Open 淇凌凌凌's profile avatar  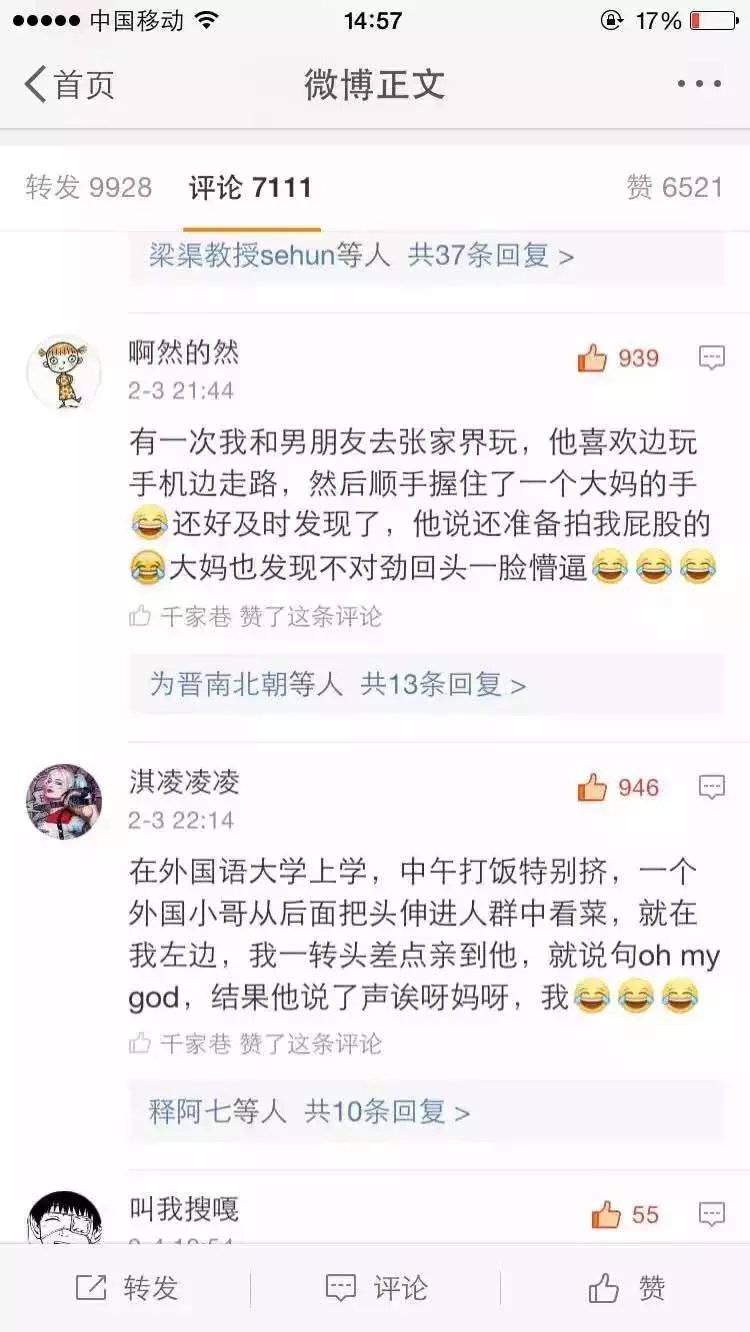point(63,801)
